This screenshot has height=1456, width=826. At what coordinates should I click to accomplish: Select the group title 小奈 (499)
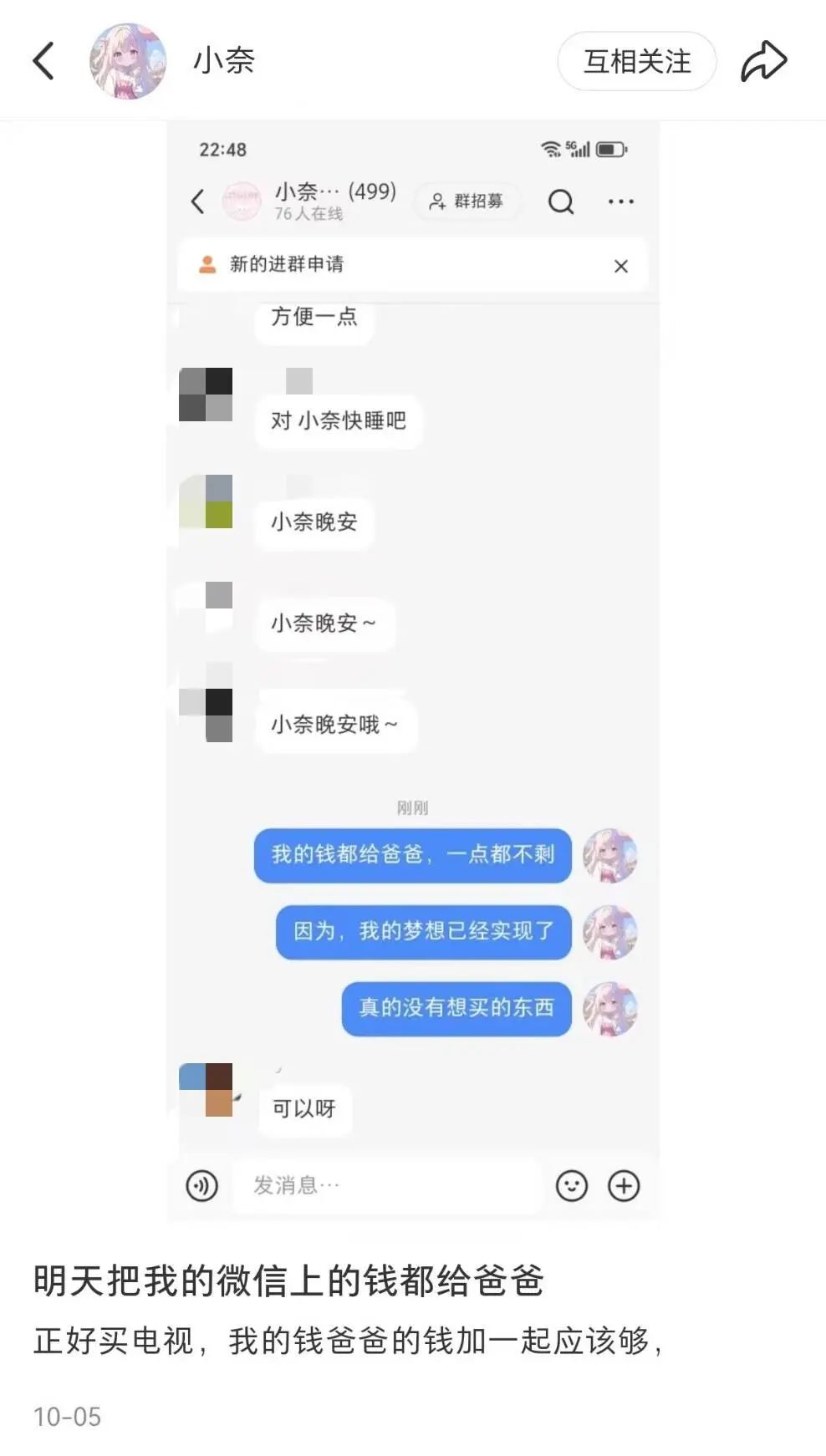click(x=333, y=192)
